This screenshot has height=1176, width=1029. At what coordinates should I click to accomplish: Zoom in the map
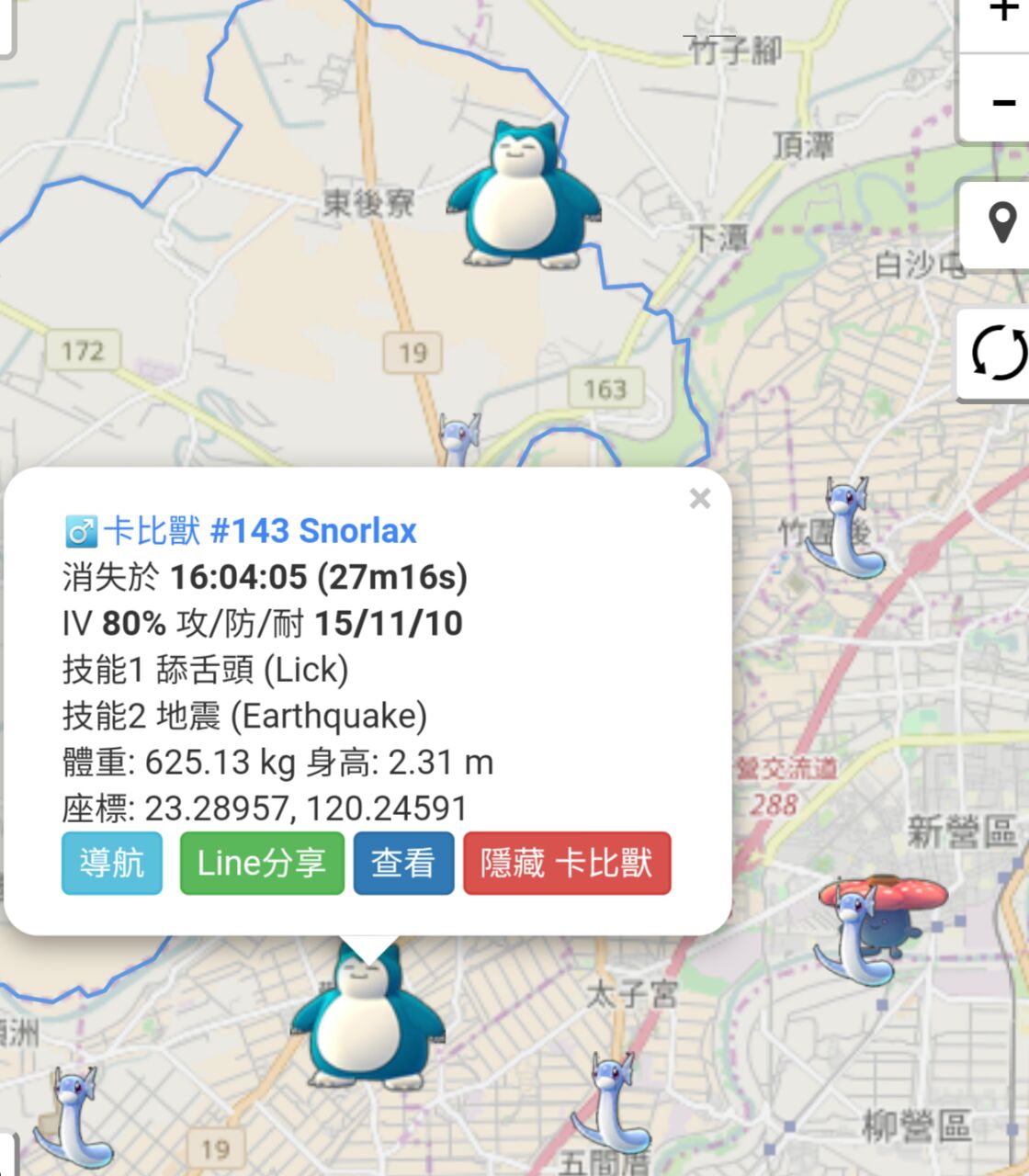click(x=1001, y=17)
